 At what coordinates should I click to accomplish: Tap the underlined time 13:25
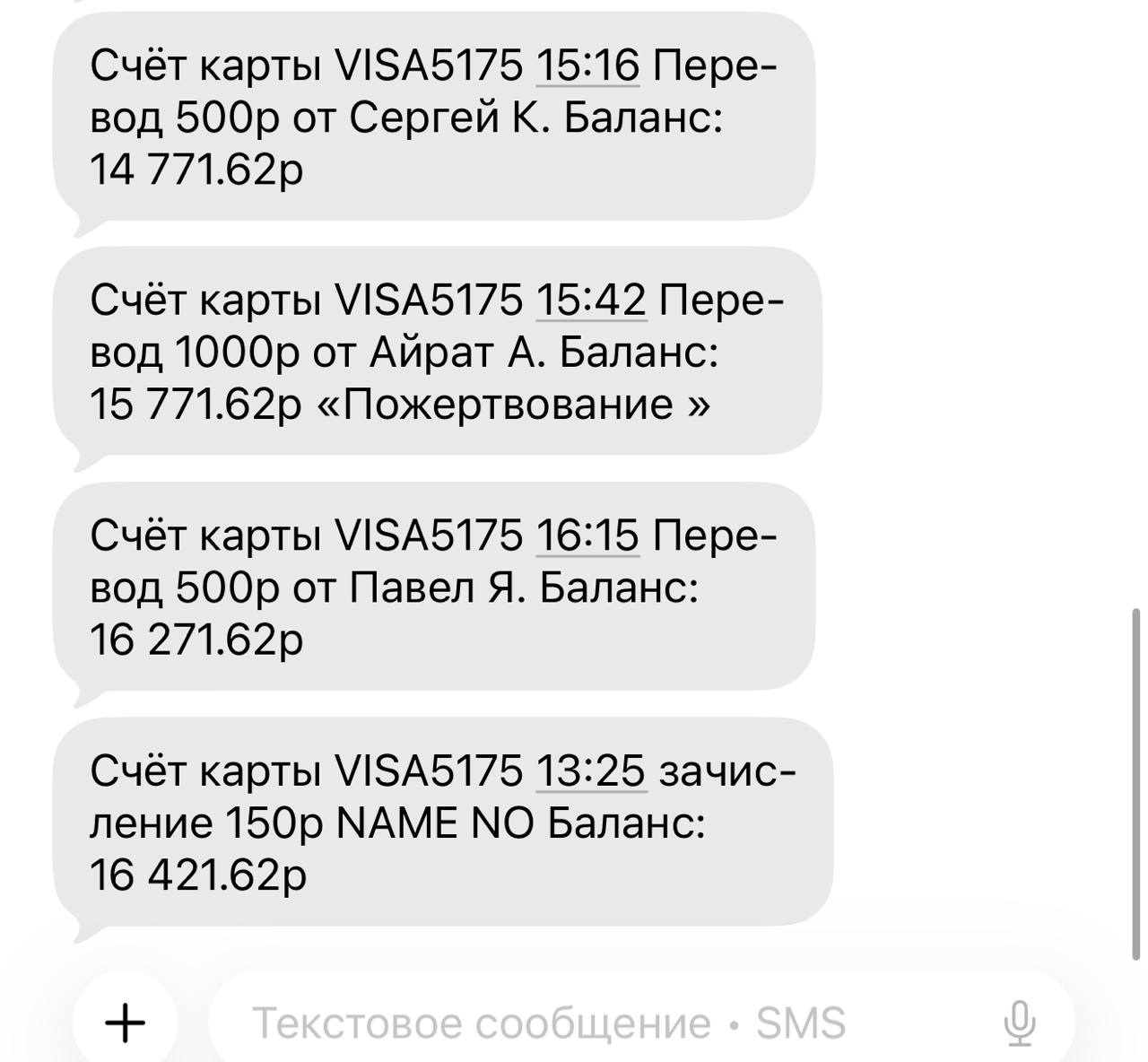tap(591, 770)
